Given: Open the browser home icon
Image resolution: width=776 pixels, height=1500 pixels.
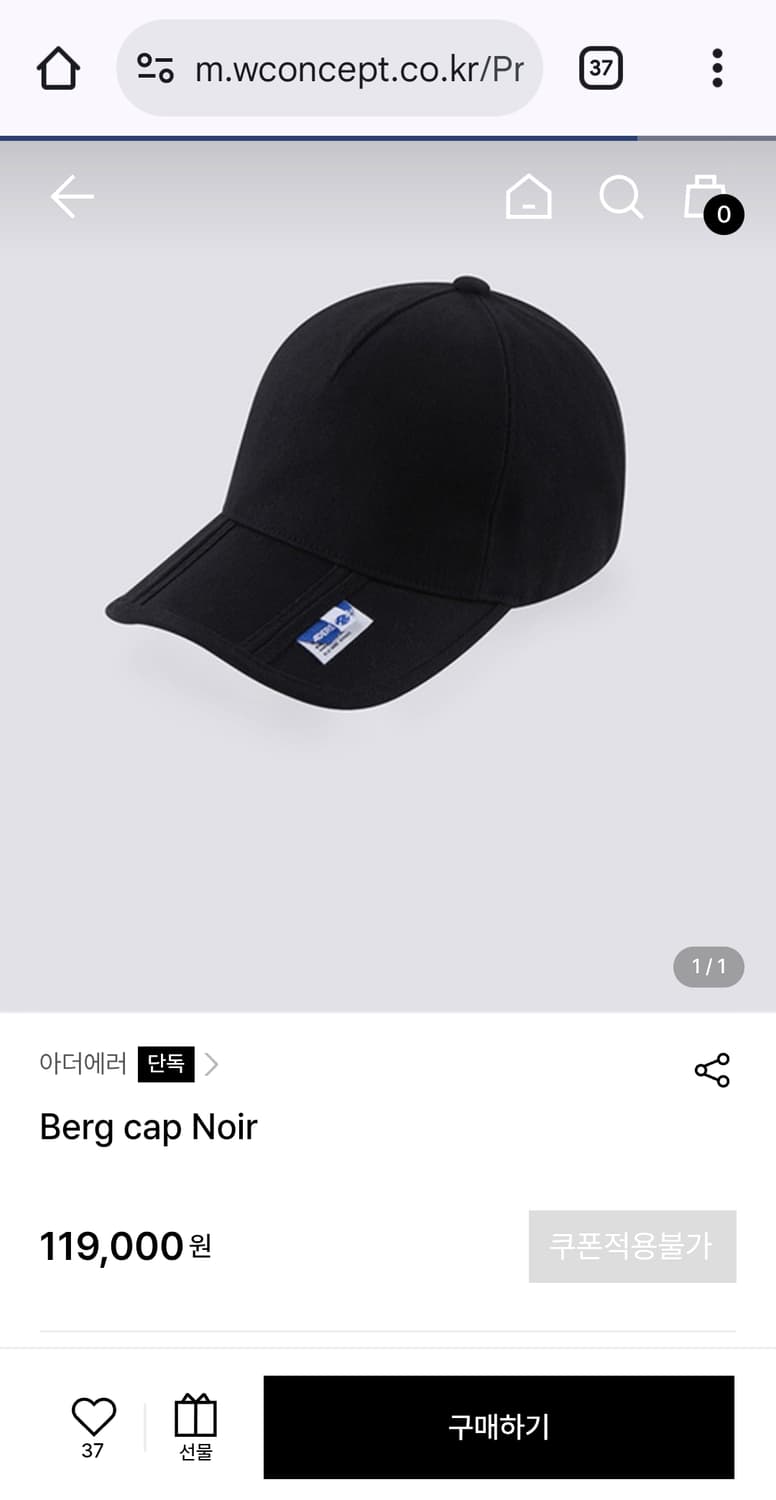Looking at the screenshot, I should [x=57, y=67].
